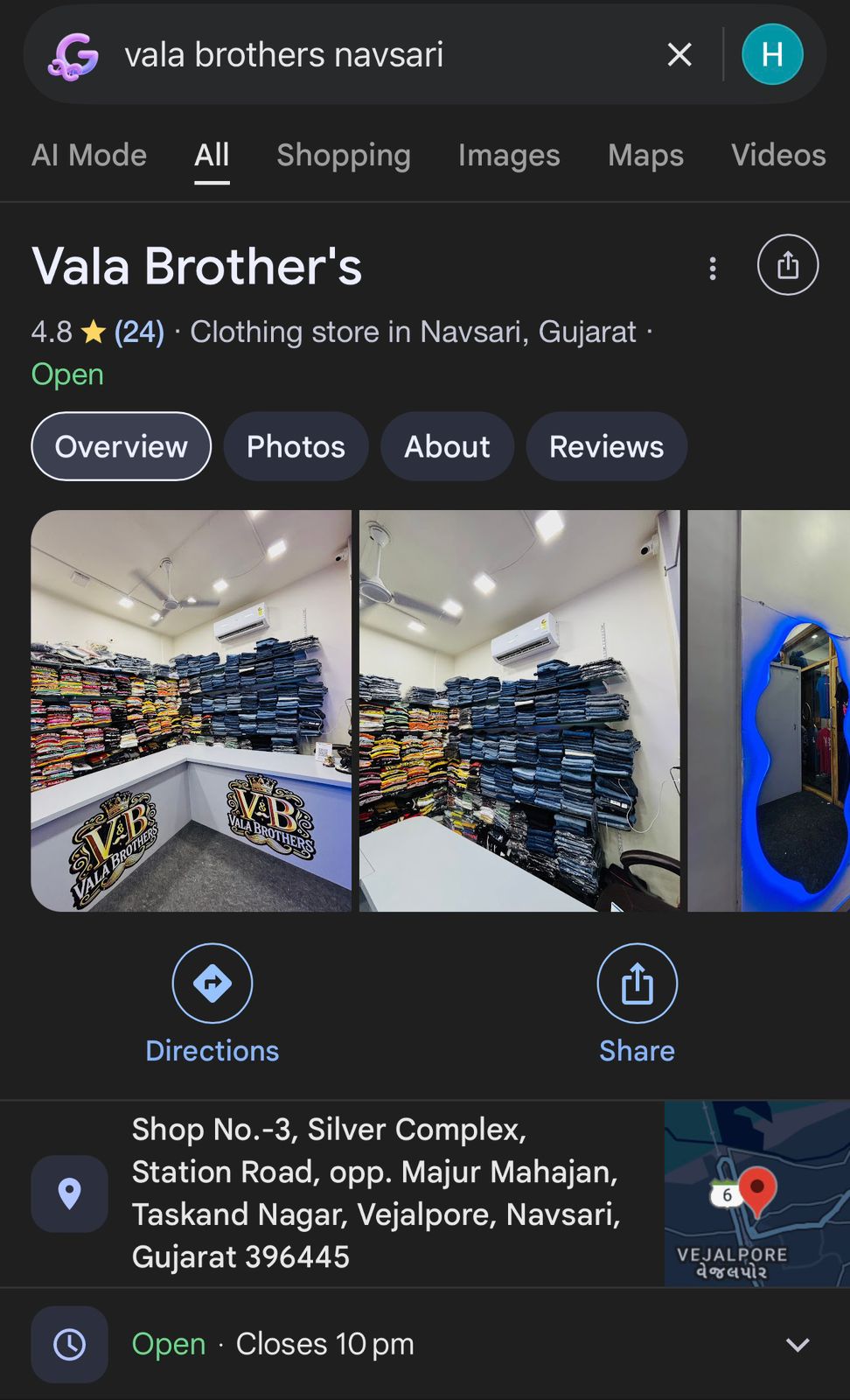Expand the opening hours row
Screen dimensions: 850x1400
click(x=797, y=1345)
